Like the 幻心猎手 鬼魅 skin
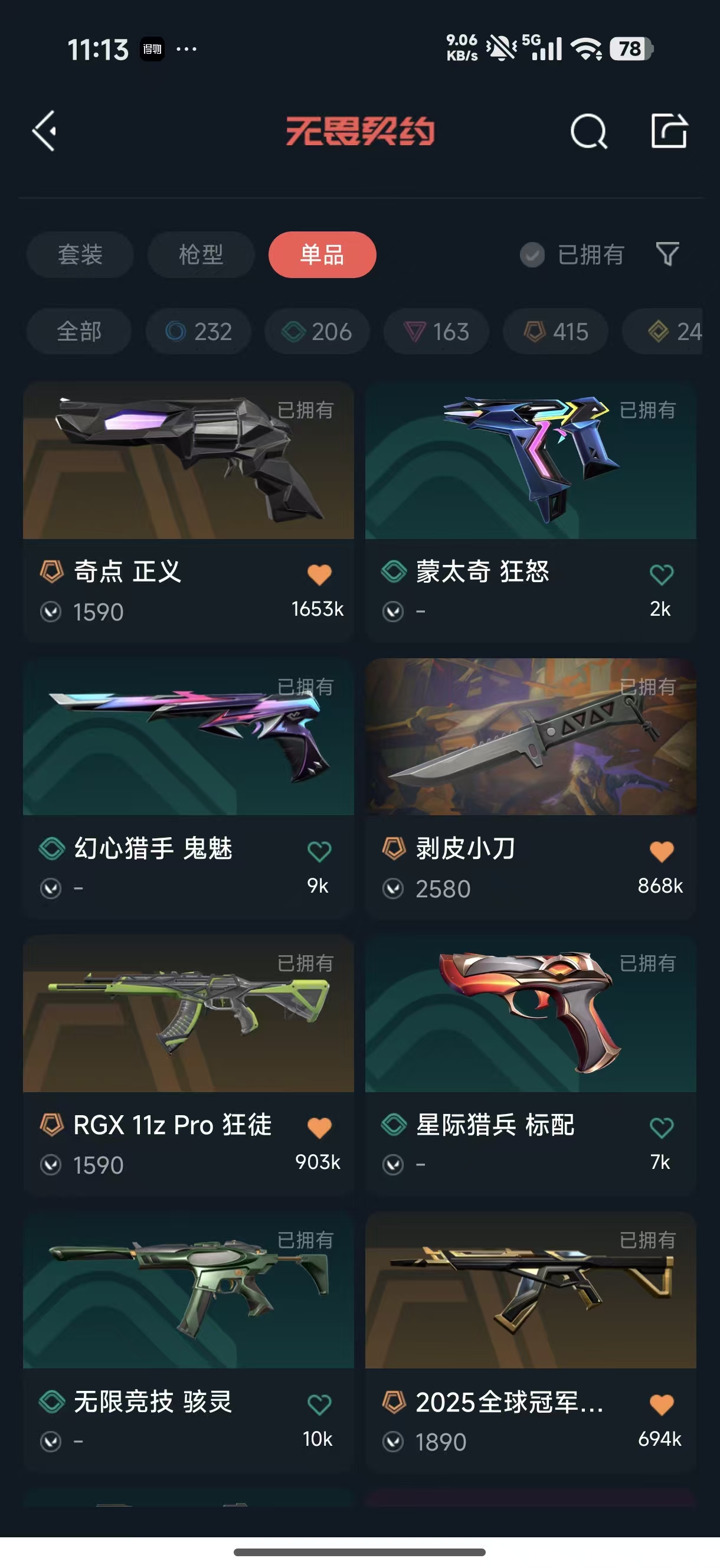Viewport: 720px width, 1568px height. (319, 851)
